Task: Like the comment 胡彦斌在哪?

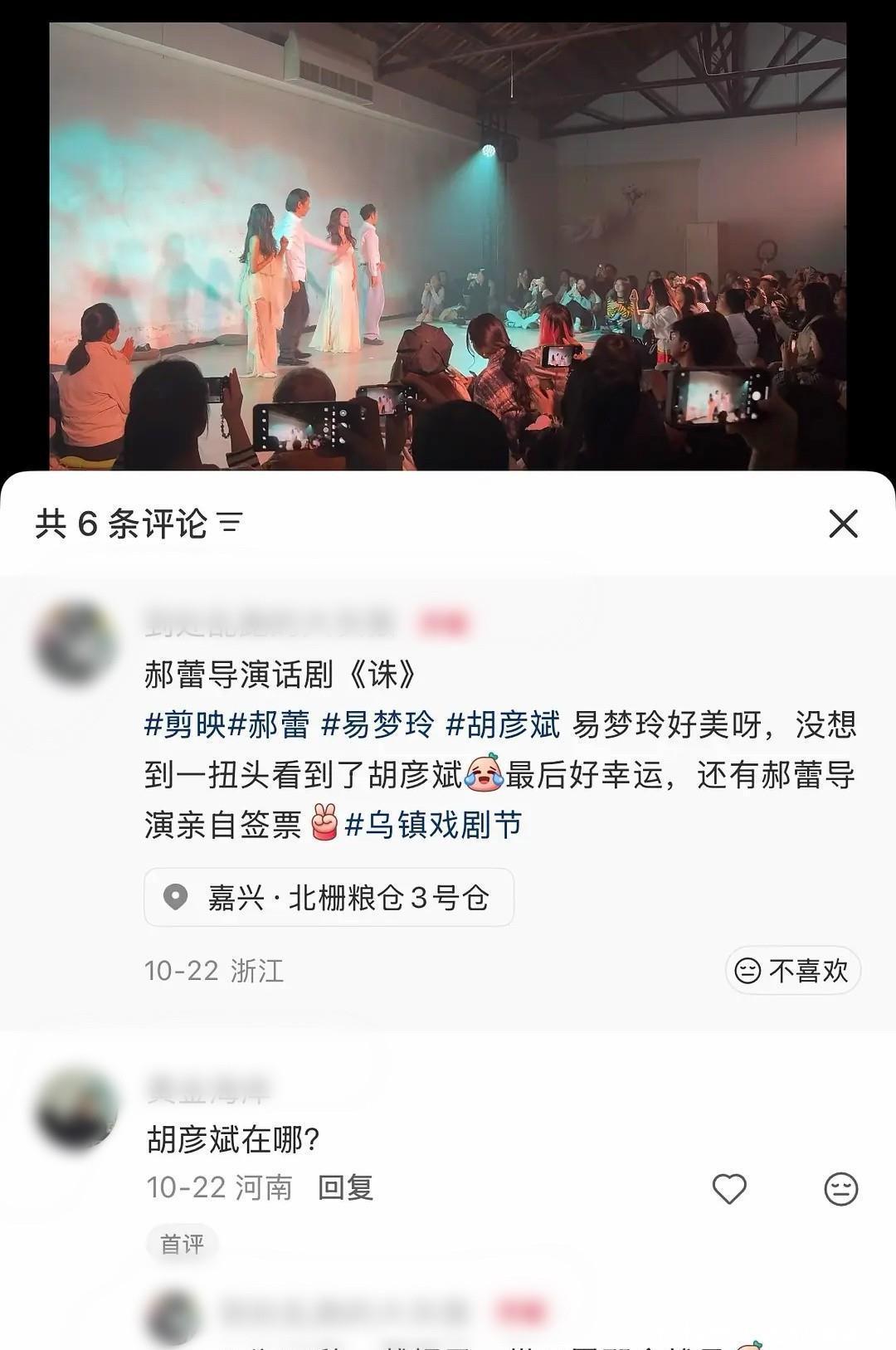Action: pos(729,1189)
